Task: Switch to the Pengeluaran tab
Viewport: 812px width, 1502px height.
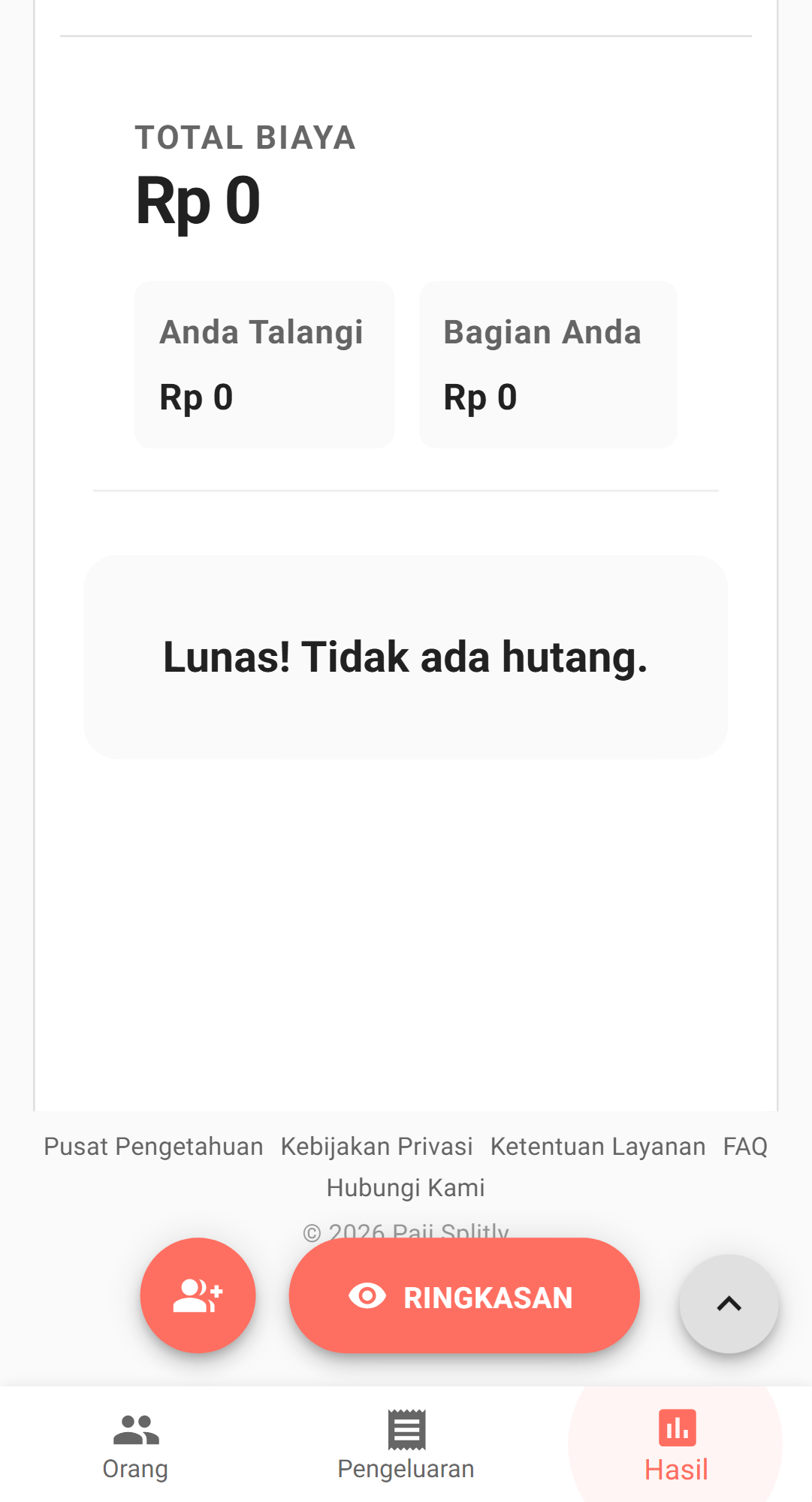Action: coord(406,1446)
